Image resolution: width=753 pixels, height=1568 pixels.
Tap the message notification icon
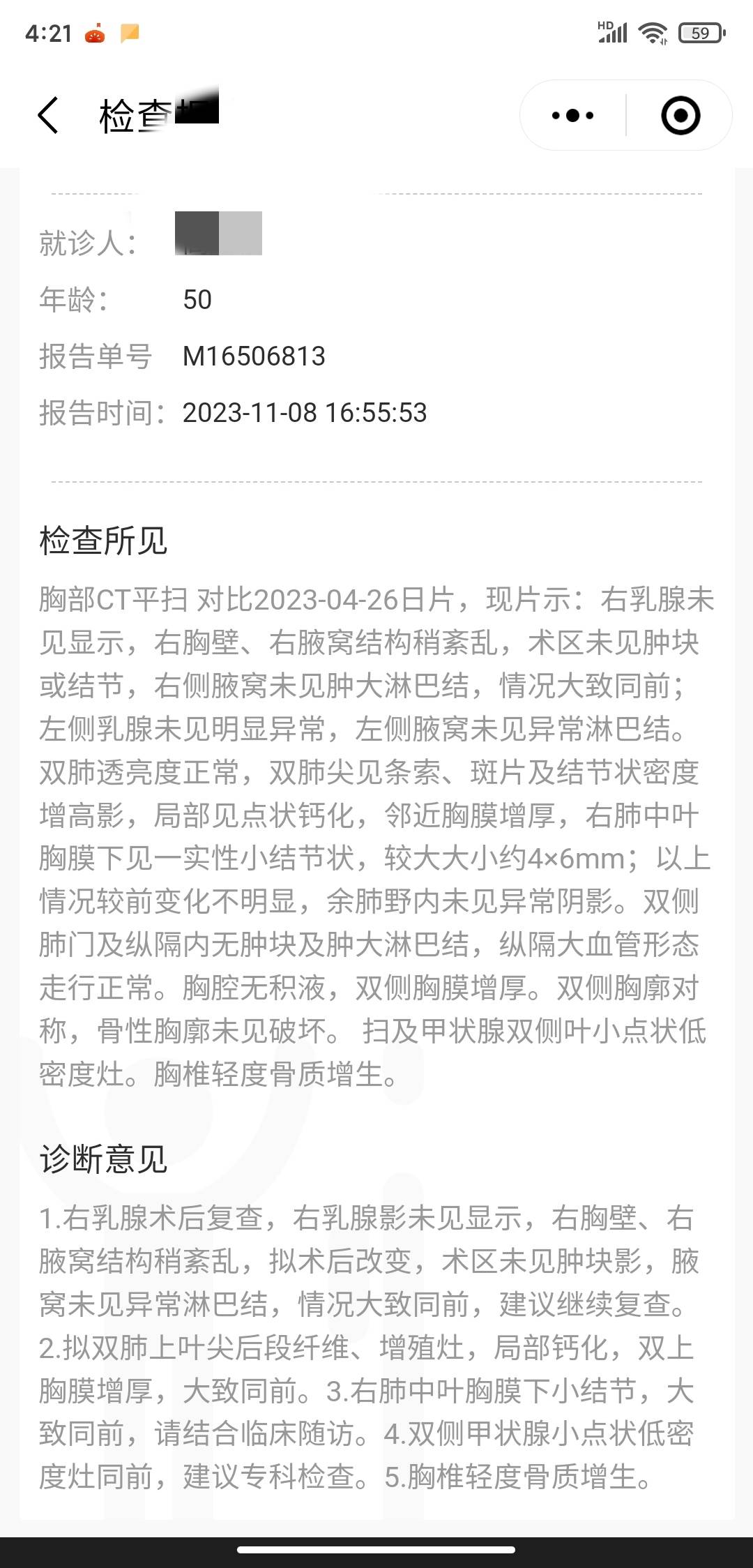point(130,32)
